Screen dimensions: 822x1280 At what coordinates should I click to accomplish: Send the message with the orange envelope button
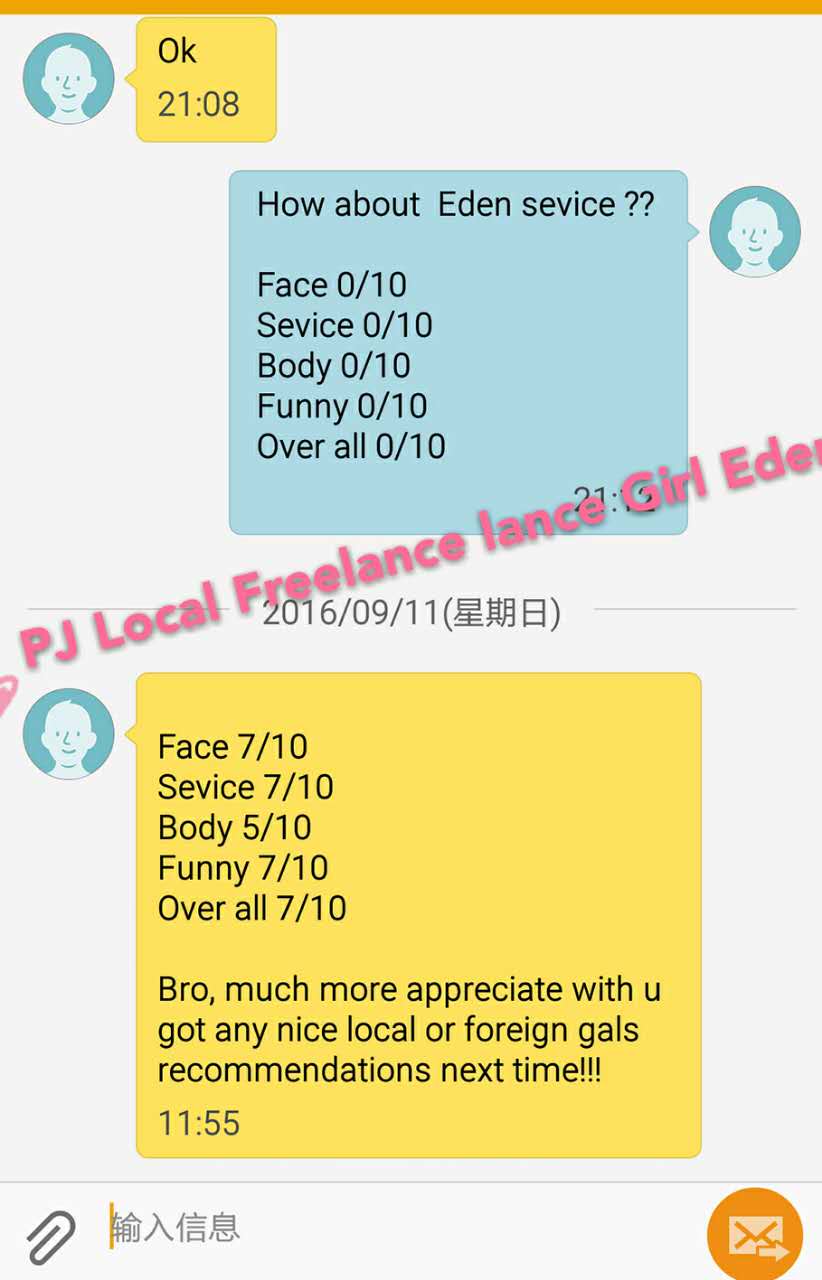(x=755, y=1237)
